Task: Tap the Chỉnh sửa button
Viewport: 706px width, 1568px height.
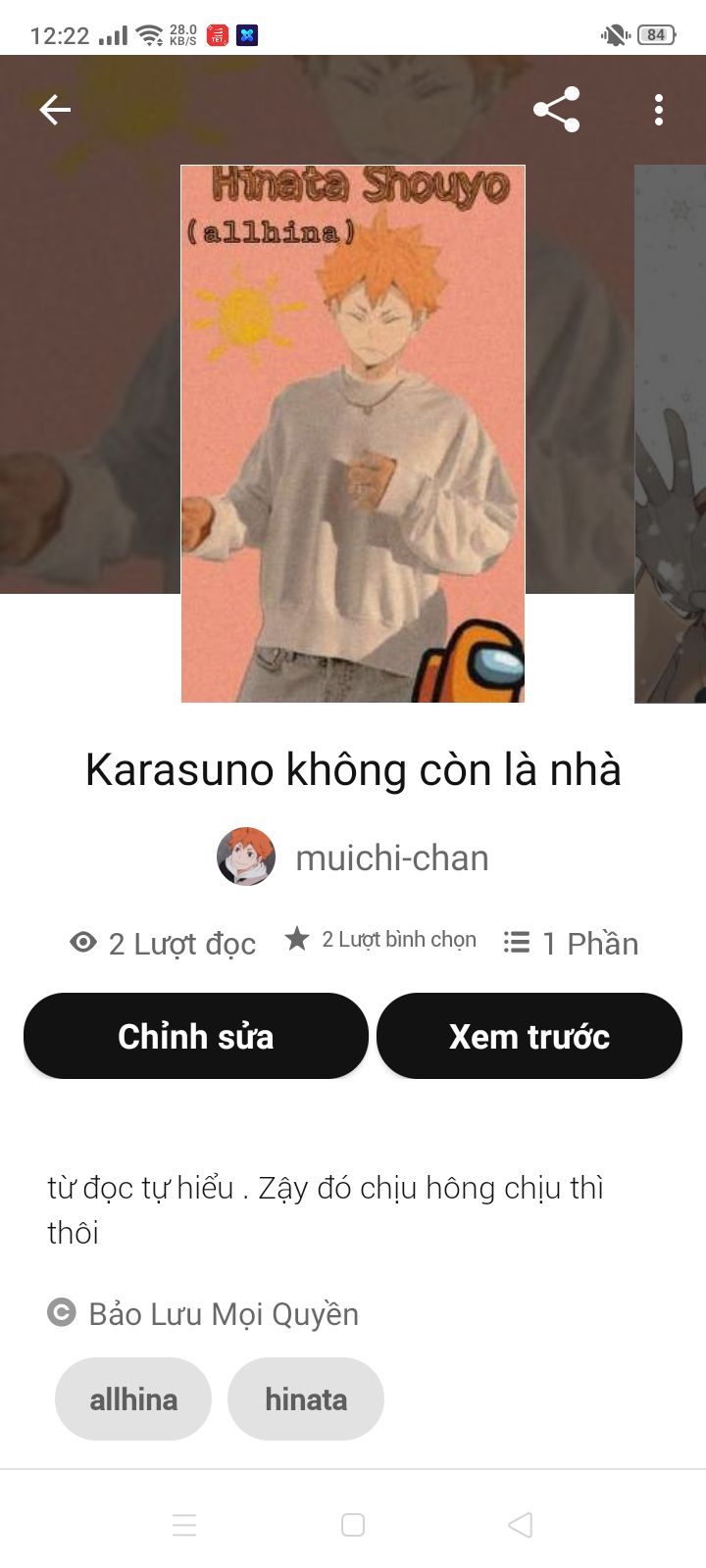Action: pyautogui.click(x=196, y=1036)
